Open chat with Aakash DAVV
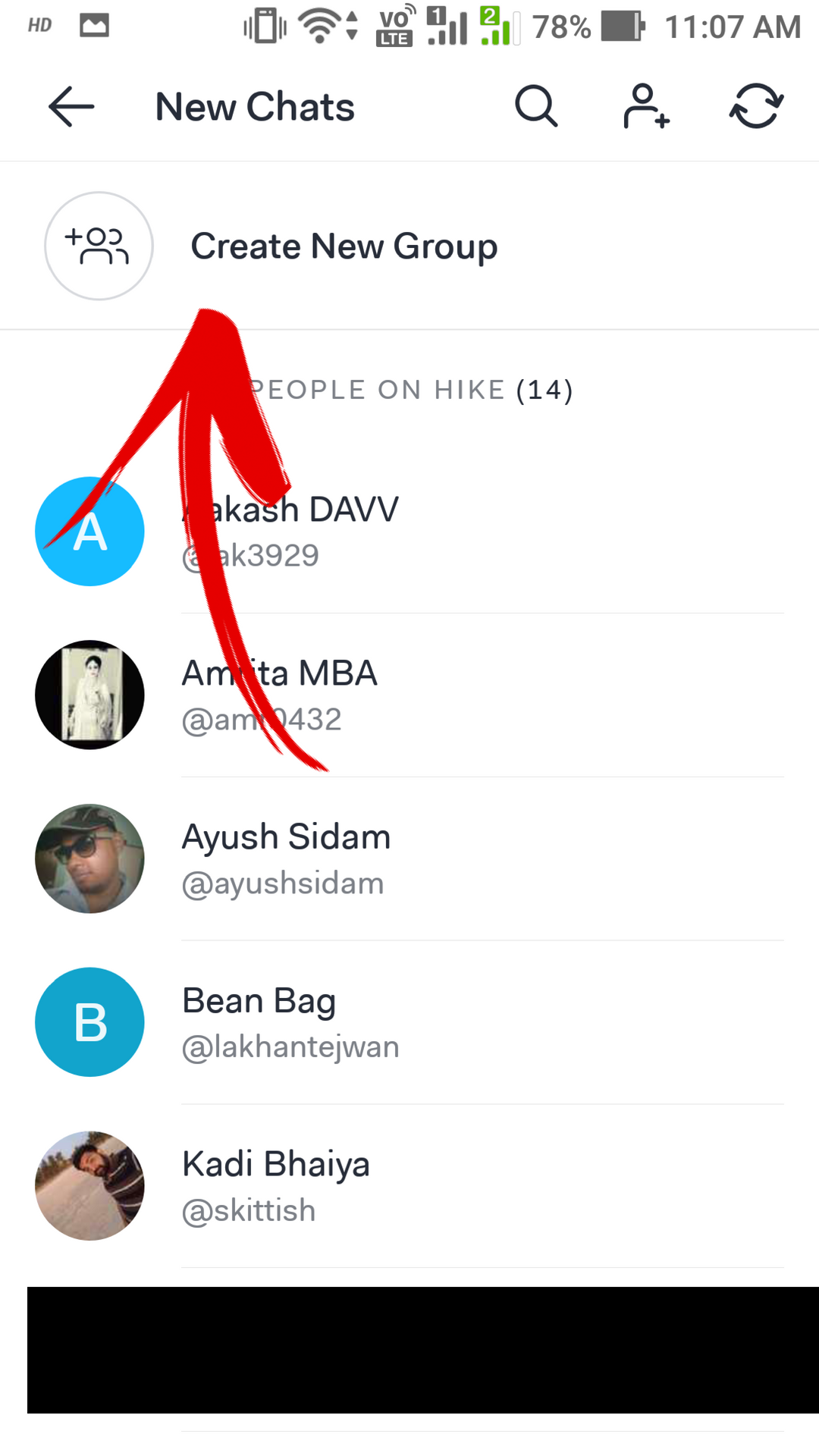 [409, 531]
